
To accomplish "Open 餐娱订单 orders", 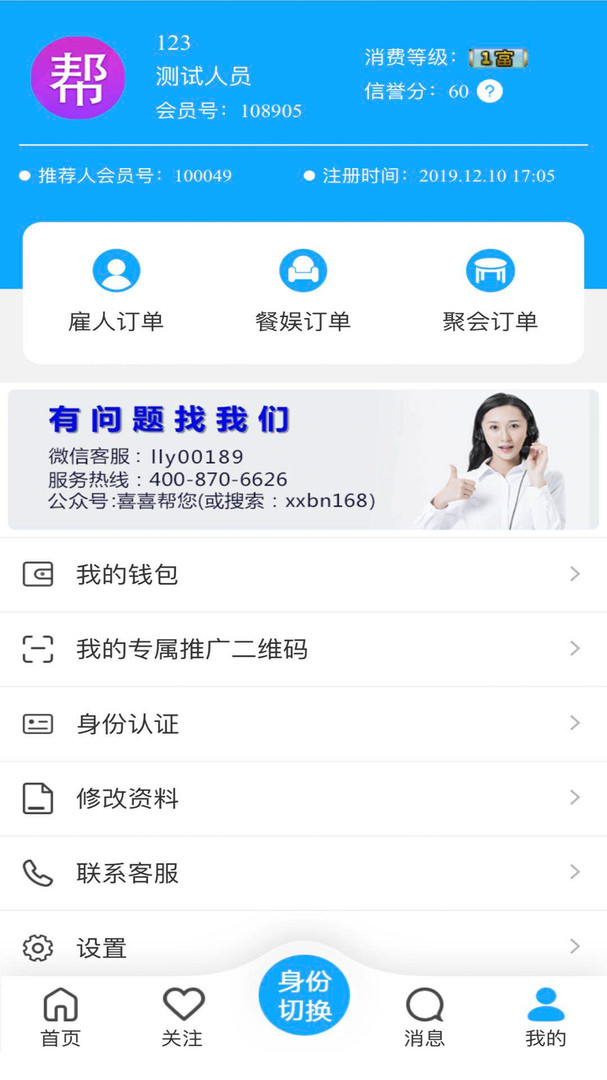I will (303, 291).
